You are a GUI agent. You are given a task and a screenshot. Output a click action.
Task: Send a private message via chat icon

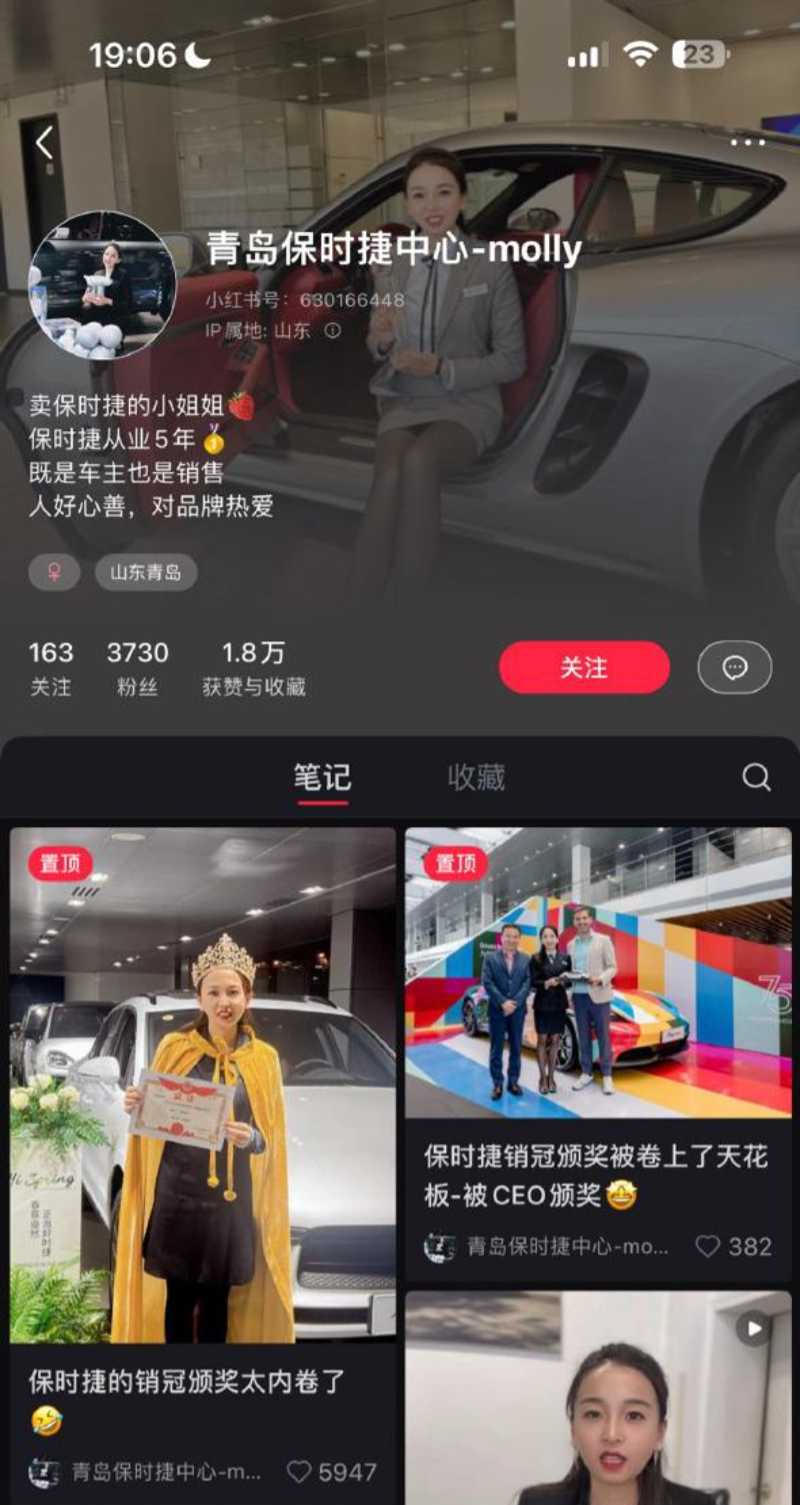click(x=735, y=667)
